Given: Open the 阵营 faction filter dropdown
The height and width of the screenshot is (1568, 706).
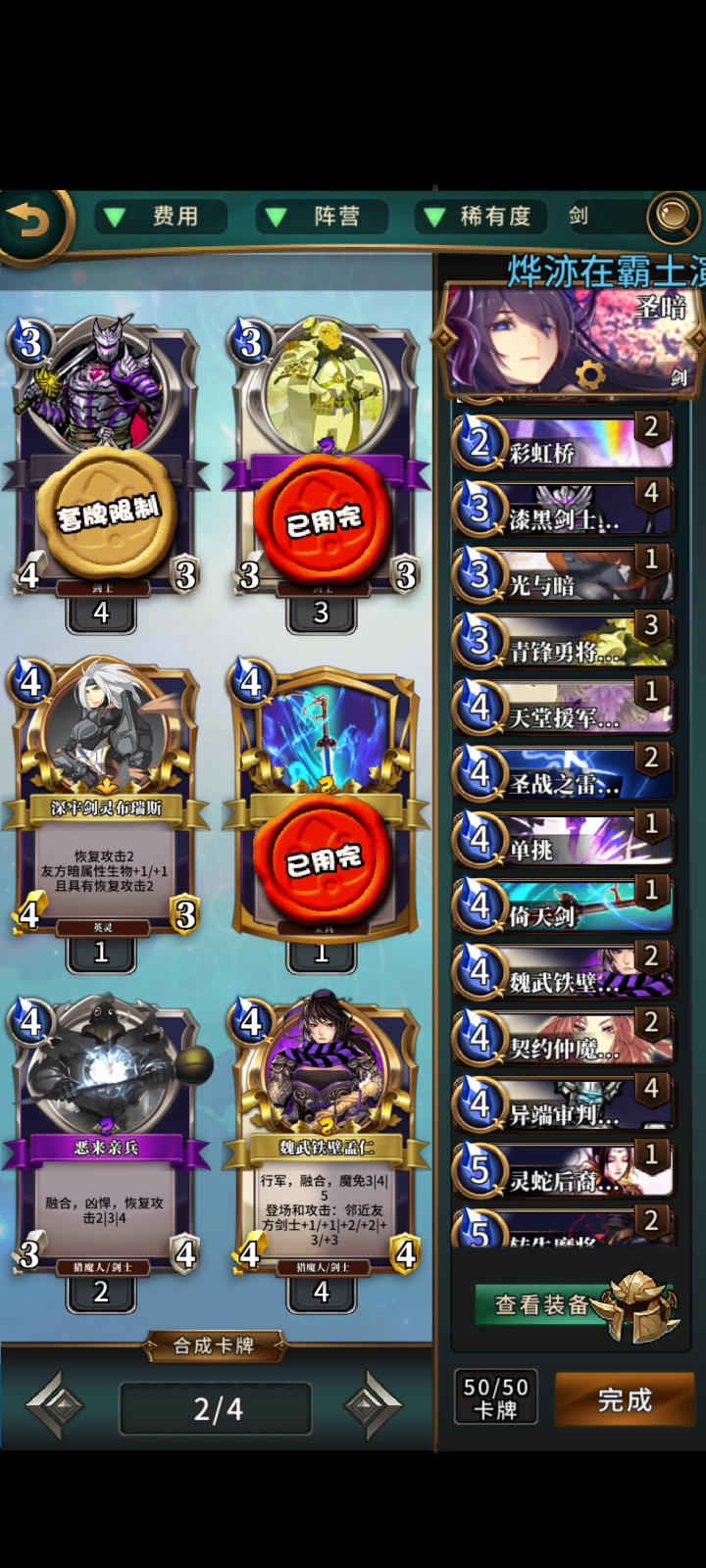Looking at the screenshot, I should tap(323, 217).
